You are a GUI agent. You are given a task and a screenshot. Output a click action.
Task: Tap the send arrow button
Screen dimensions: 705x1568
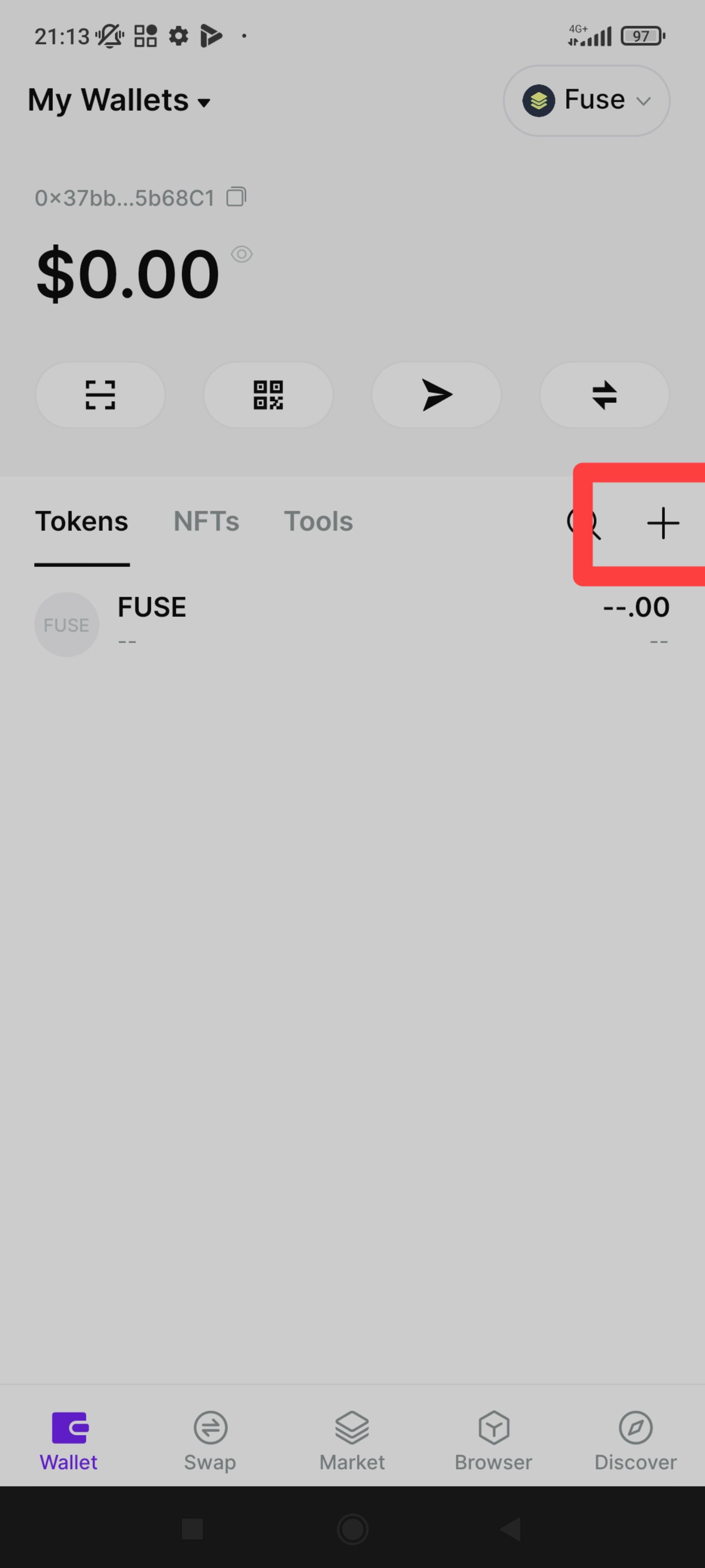tap(436, 395)
